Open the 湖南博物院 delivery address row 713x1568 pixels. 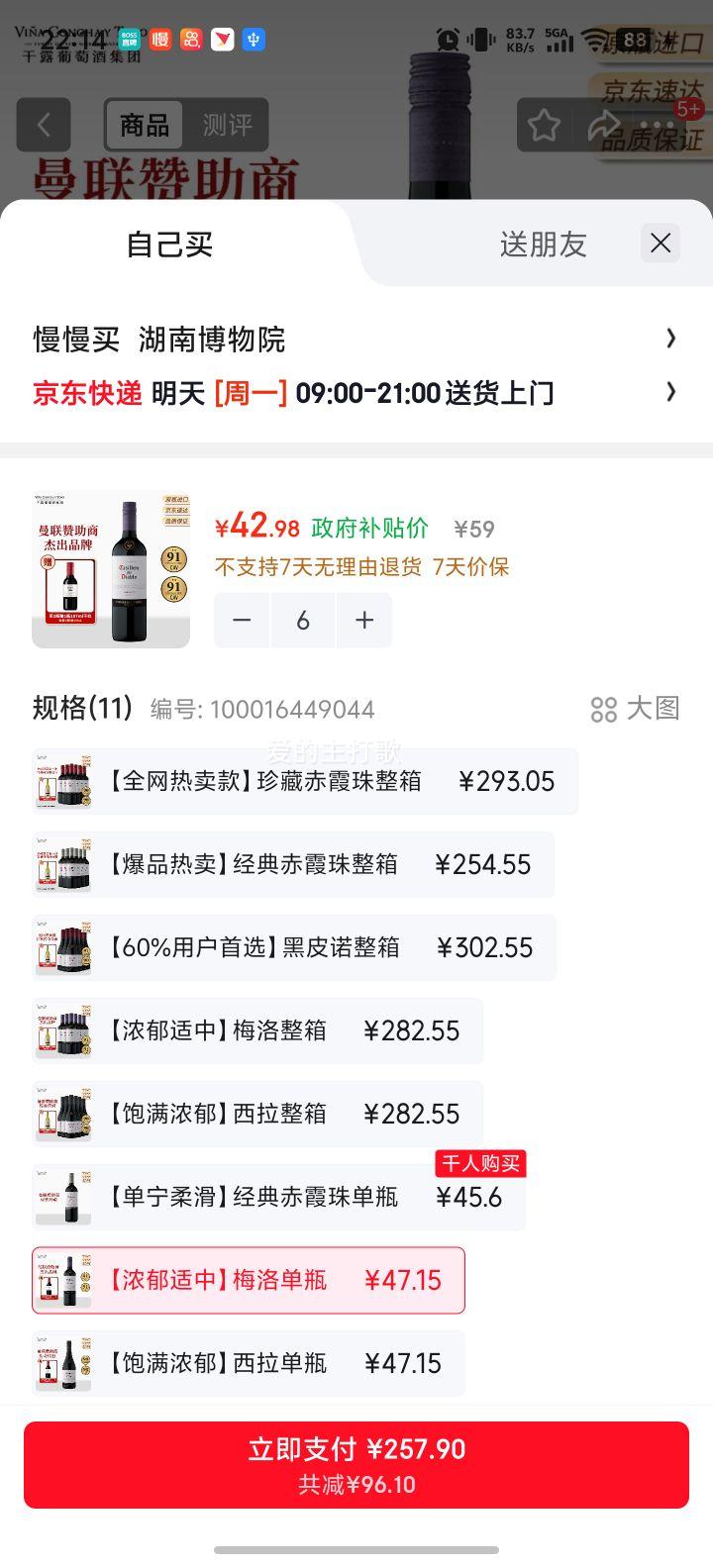pos(356,340)
